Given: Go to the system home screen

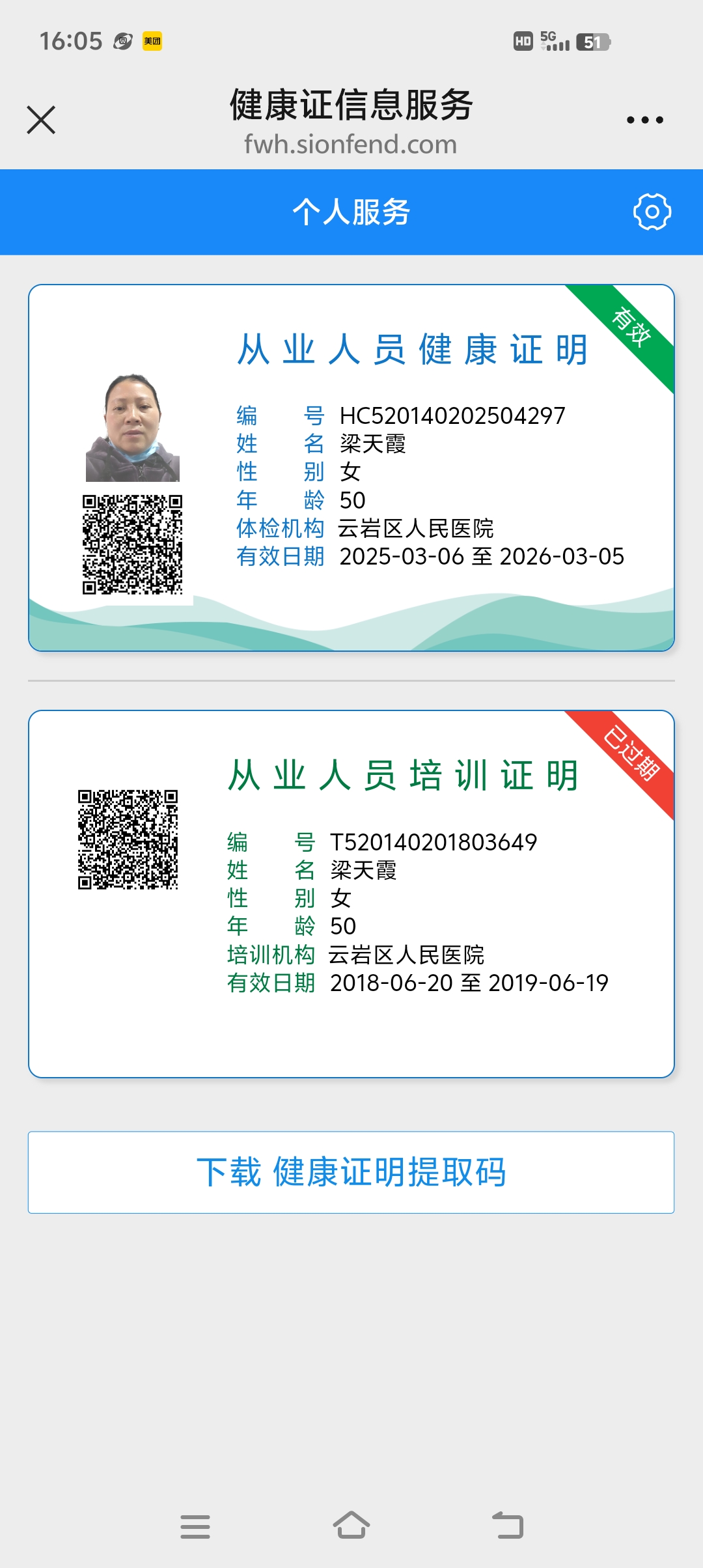Looking at the screenshot, I should (351, 1526).
